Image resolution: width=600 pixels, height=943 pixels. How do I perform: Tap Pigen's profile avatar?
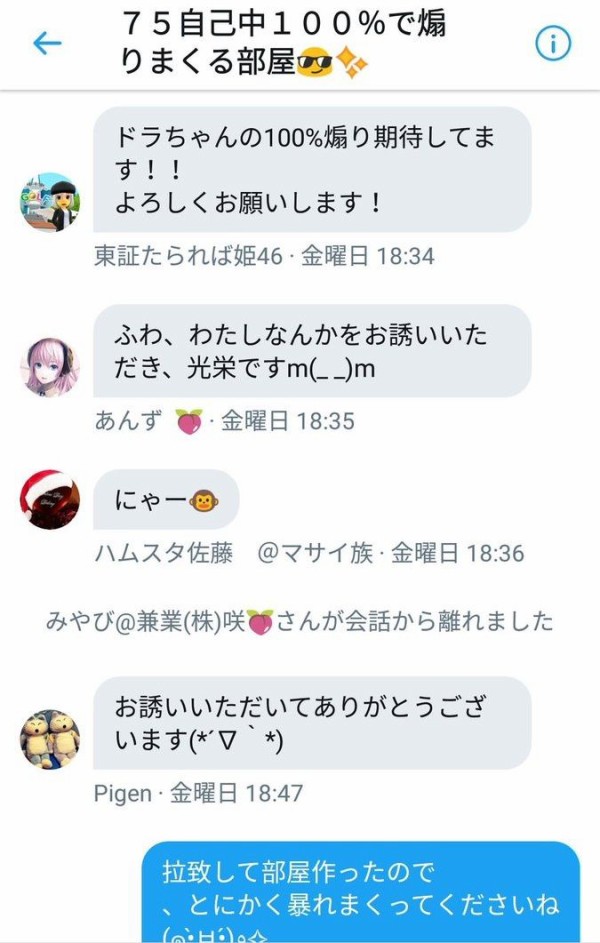pos(50,739)
